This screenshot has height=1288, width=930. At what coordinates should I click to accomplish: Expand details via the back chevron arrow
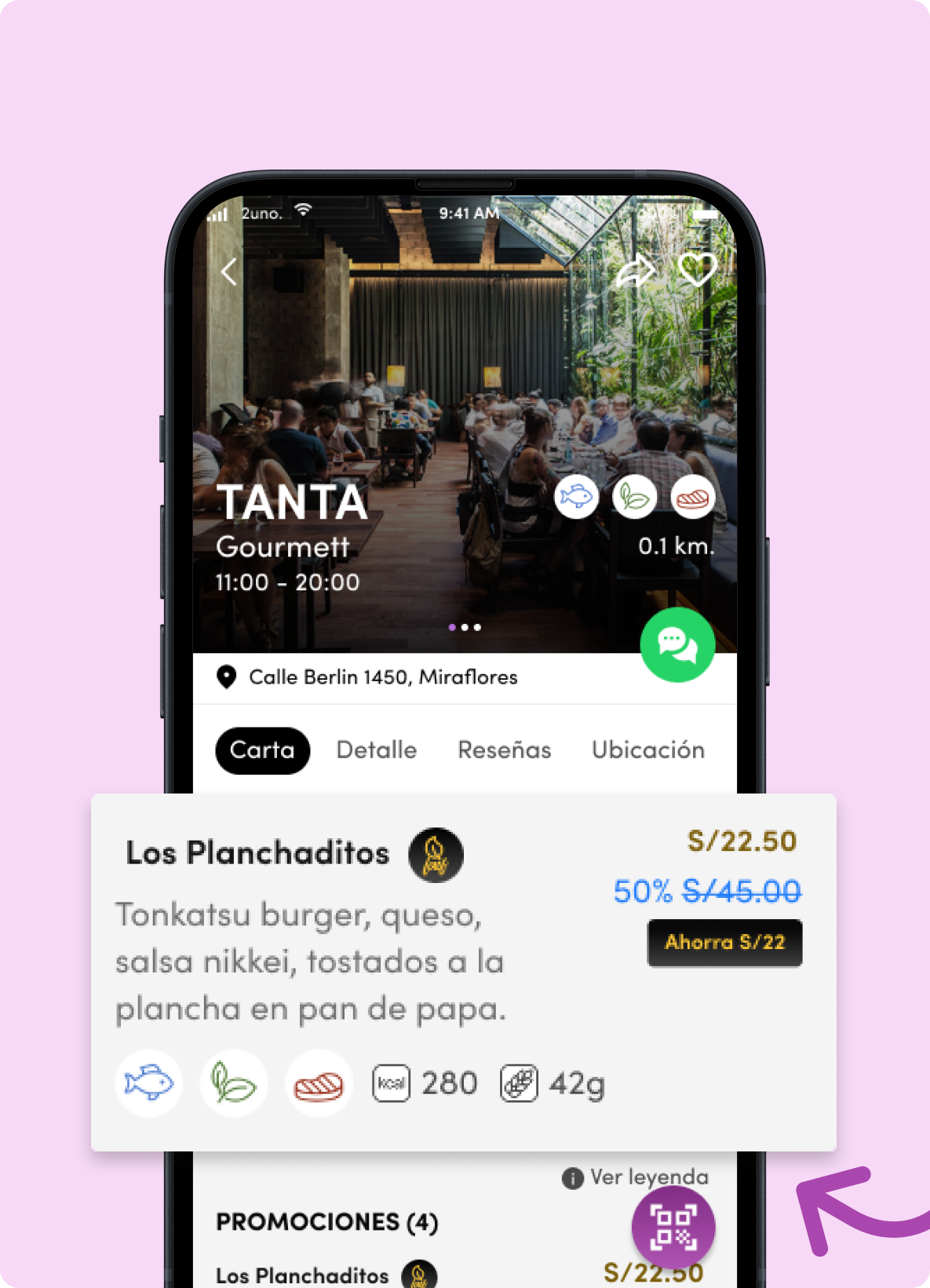tap(228, 271)
